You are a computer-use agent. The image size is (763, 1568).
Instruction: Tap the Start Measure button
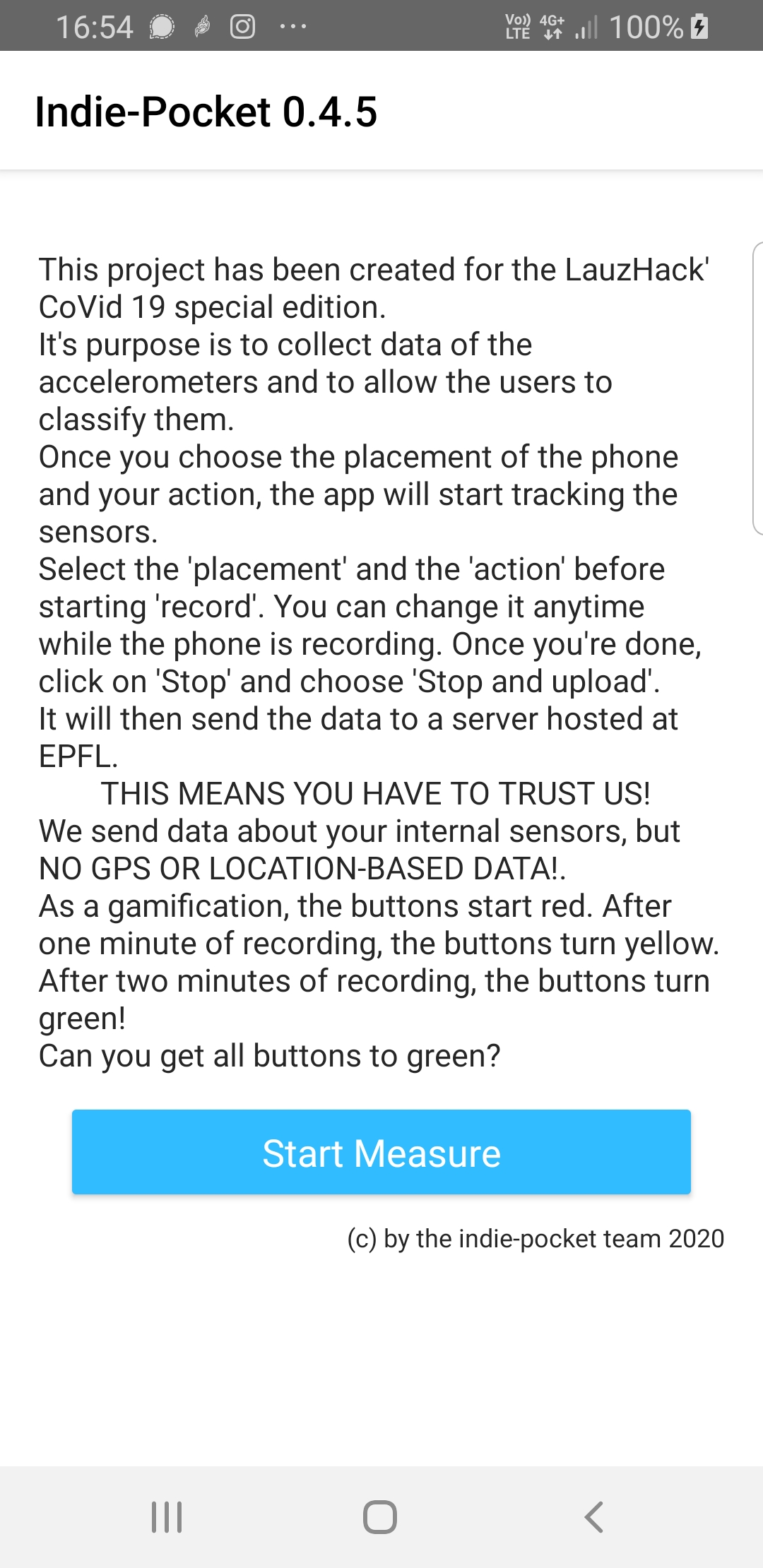(x=381, y=1152)
